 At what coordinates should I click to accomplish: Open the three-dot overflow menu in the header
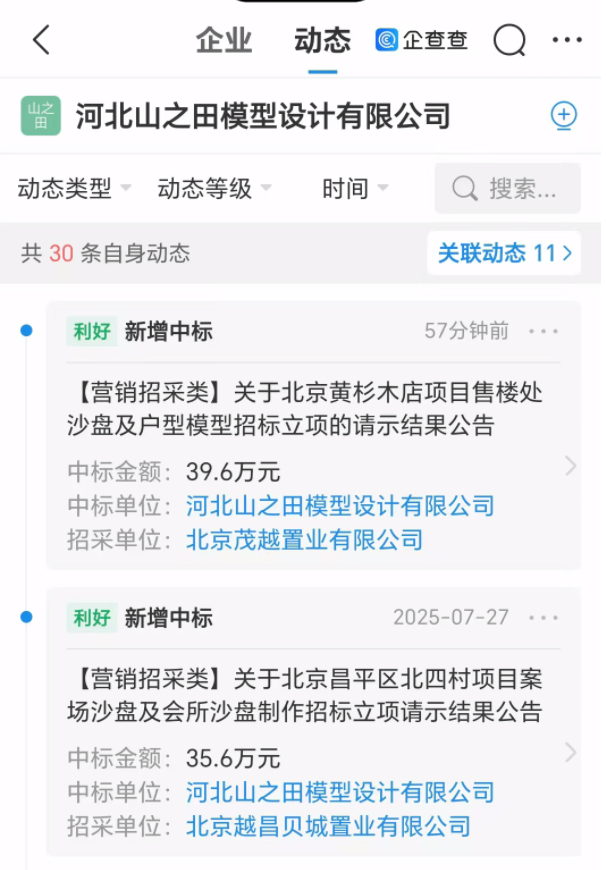point(566,40)
